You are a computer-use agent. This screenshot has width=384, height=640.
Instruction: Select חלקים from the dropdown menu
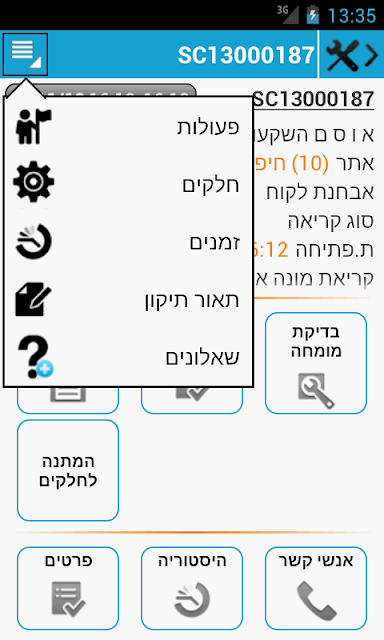pyautogui.click(x=129, y=184)
